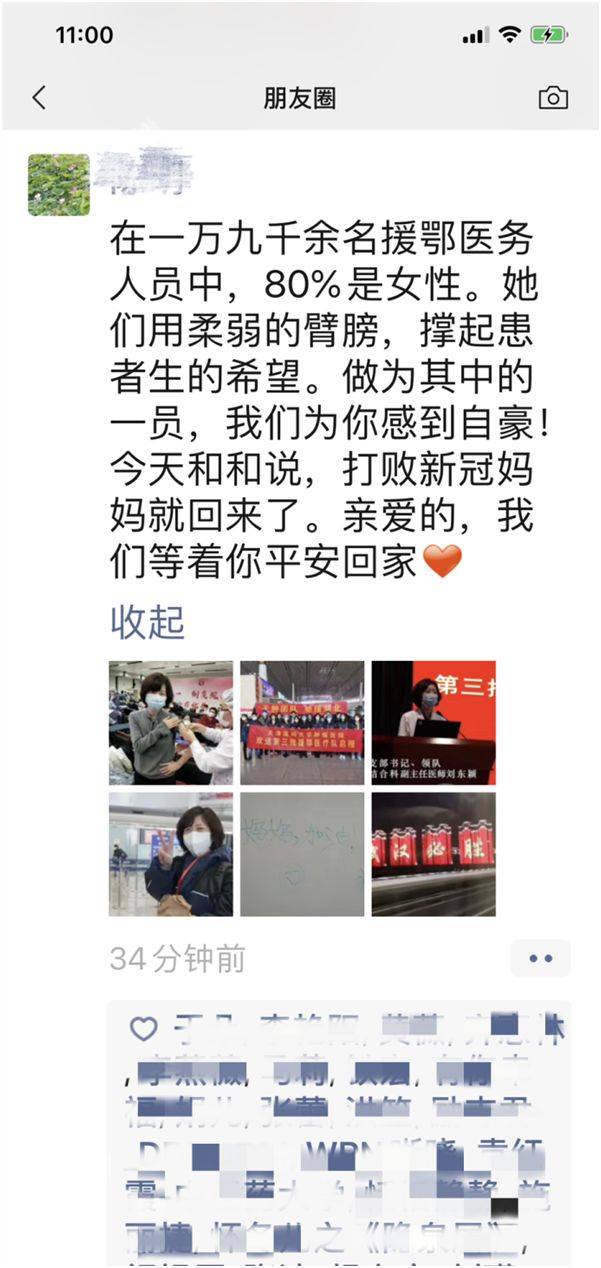The width and height of the screenshot is (601, 1268).
Task: Open the whiteboard handwriting photo
Action: (302, 854)
